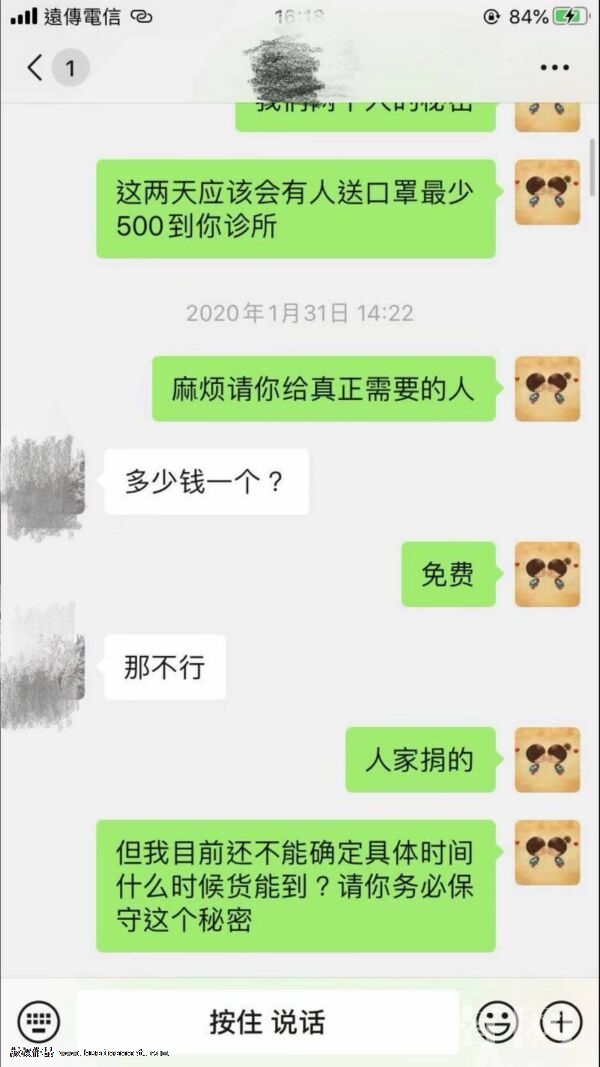
Task: Switch to keyboard text input
Action: pyautogui.click(x=39, y=1021)
